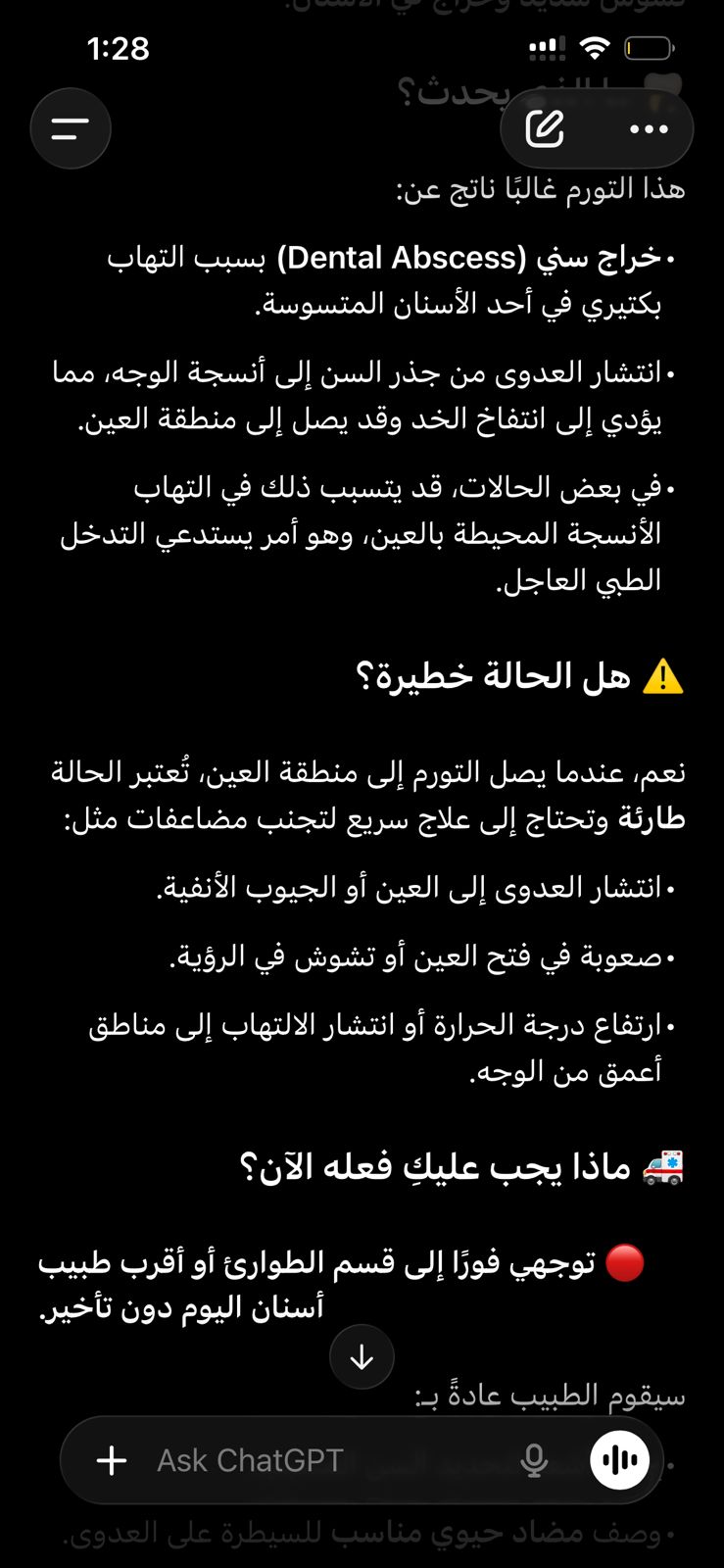
Task: Open the three-dot overflow menu
Action: coord(649,128)
